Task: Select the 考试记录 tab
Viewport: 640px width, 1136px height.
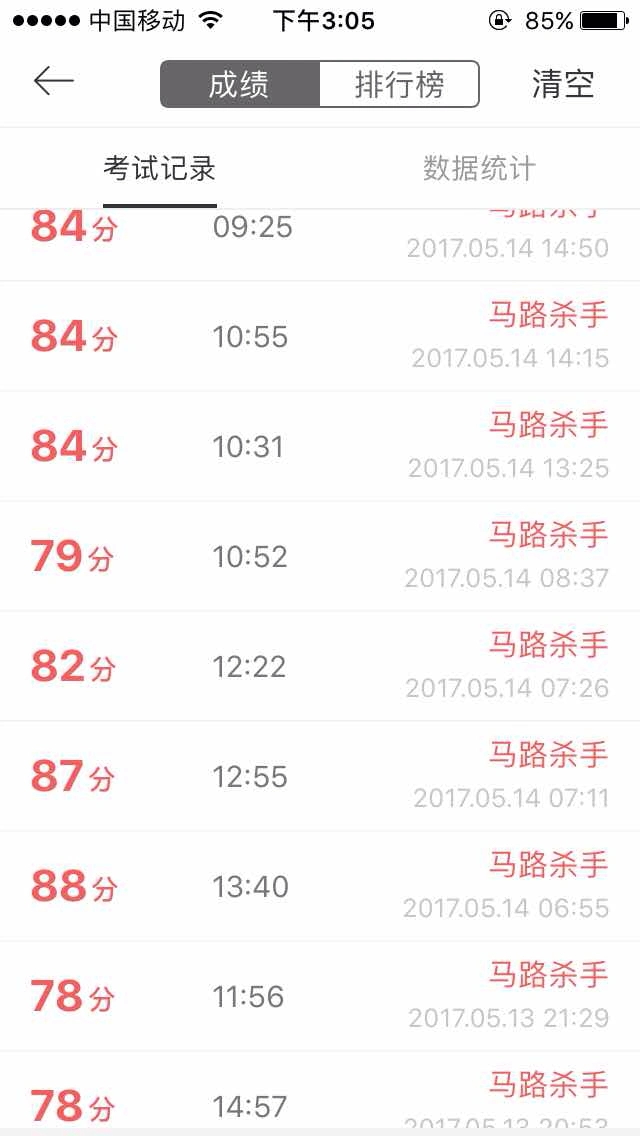Action: pos(159,169)
